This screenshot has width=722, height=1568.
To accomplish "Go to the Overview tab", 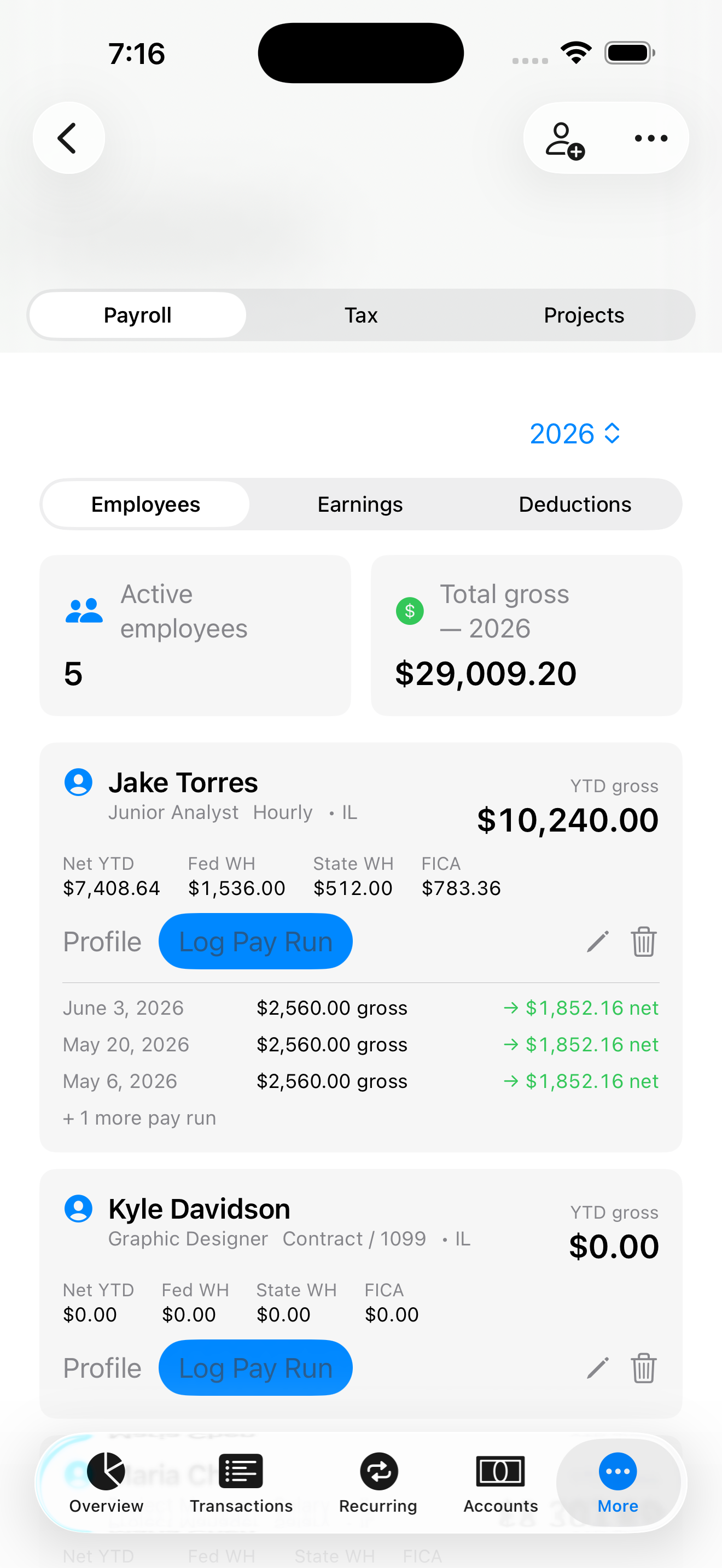I will point(107,1483).
